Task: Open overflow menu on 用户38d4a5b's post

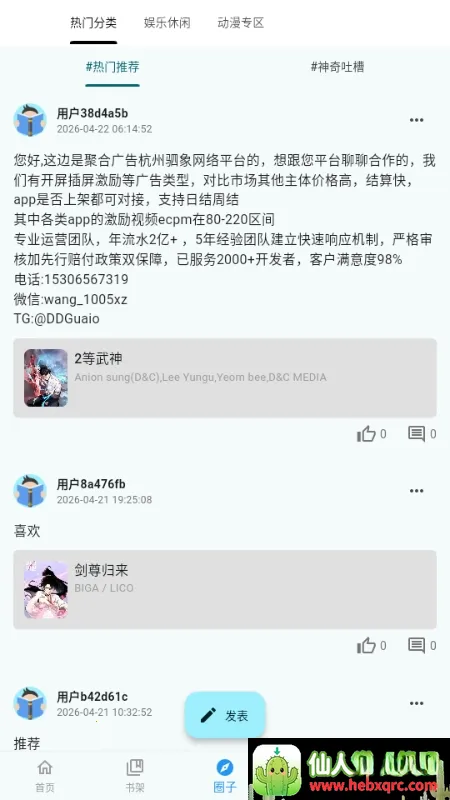Action: pyautogui.click(x=416, y=120)
